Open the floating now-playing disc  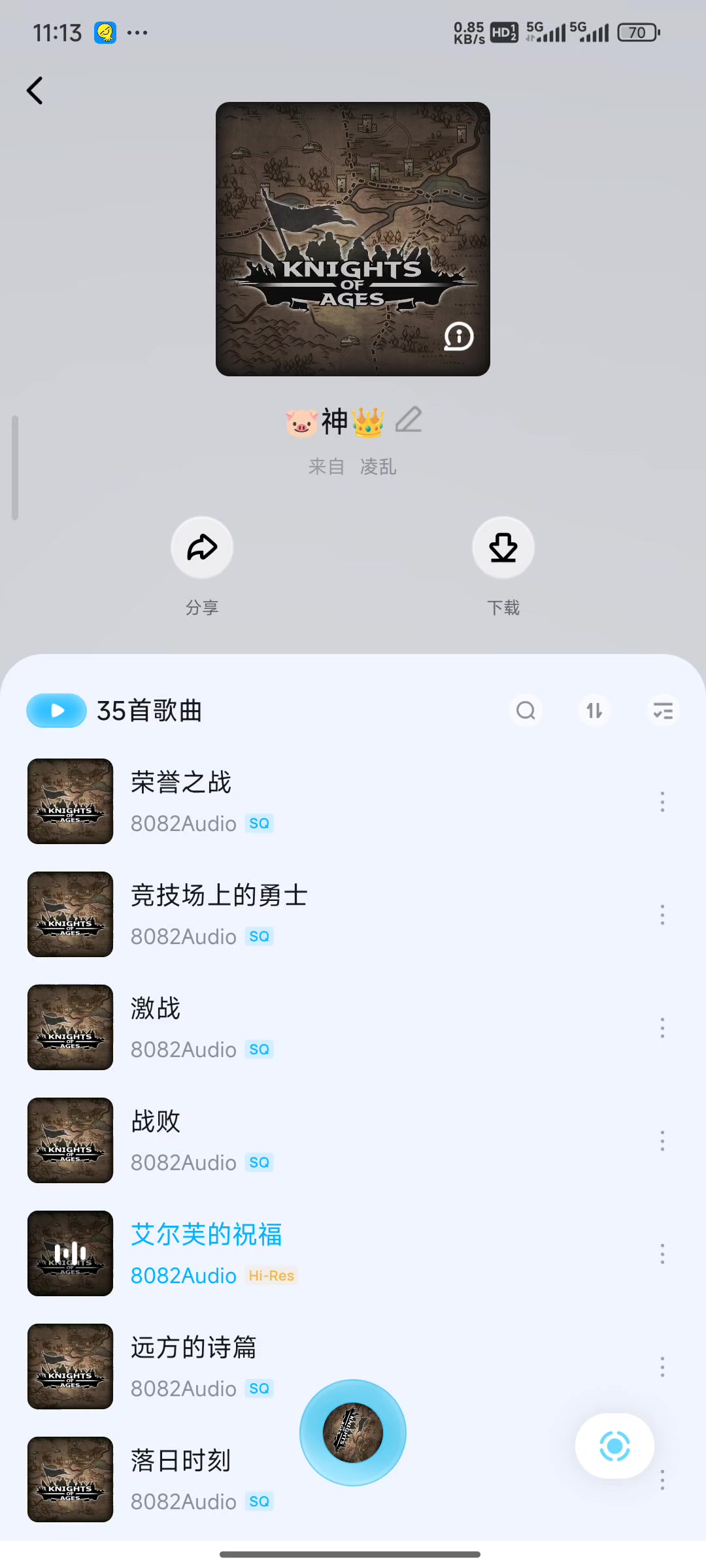pyautogui.click(x=353, y=1433)
